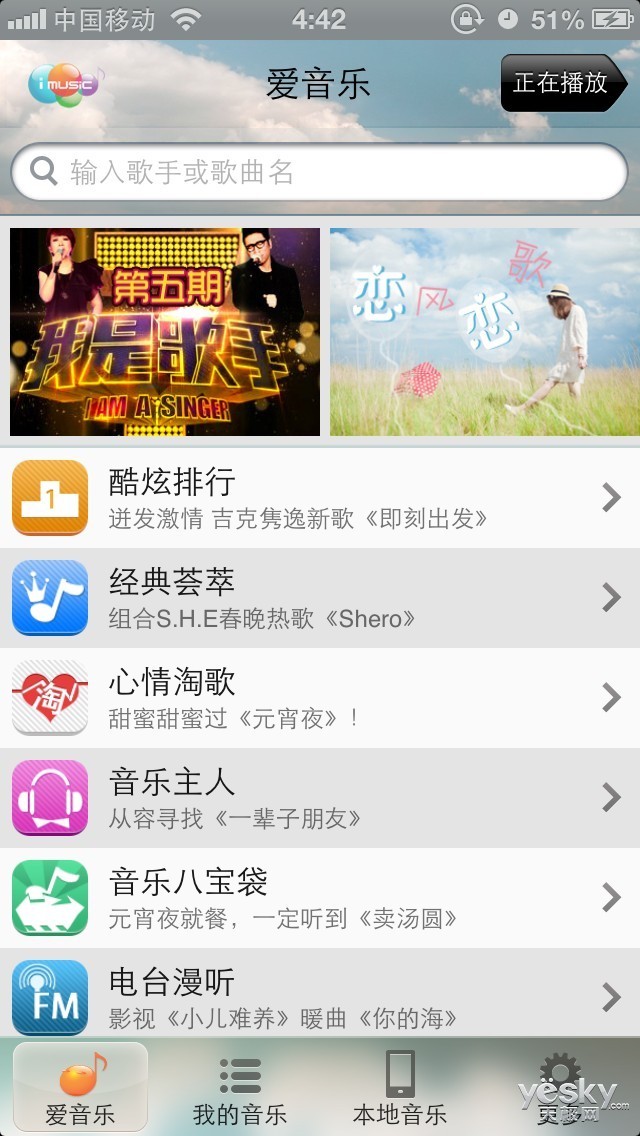Open the 正在播放 now playing button
Viewport: 640px width, 1136px height.
(563, 83)
